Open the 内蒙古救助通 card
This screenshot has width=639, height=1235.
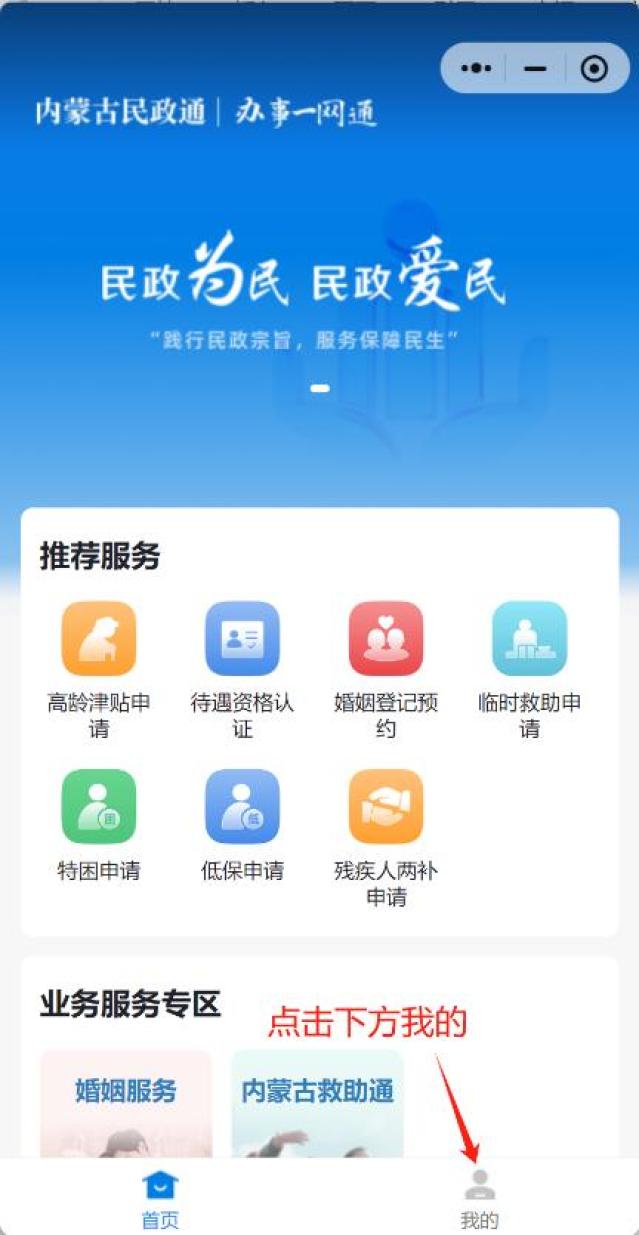317,1100
